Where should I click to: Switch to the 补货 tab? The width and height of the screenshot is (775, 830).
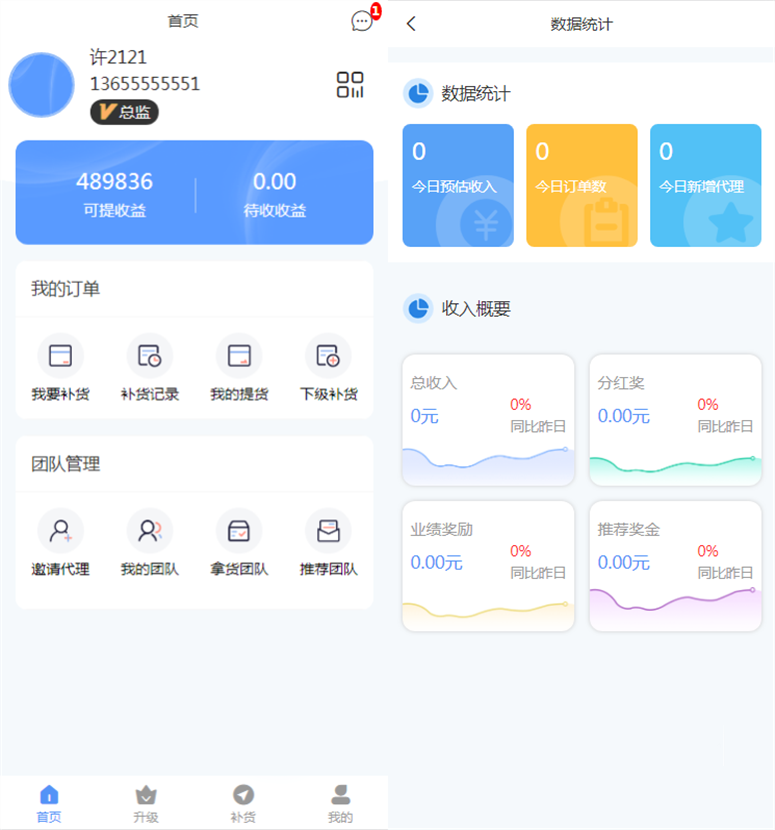[243, 803]
